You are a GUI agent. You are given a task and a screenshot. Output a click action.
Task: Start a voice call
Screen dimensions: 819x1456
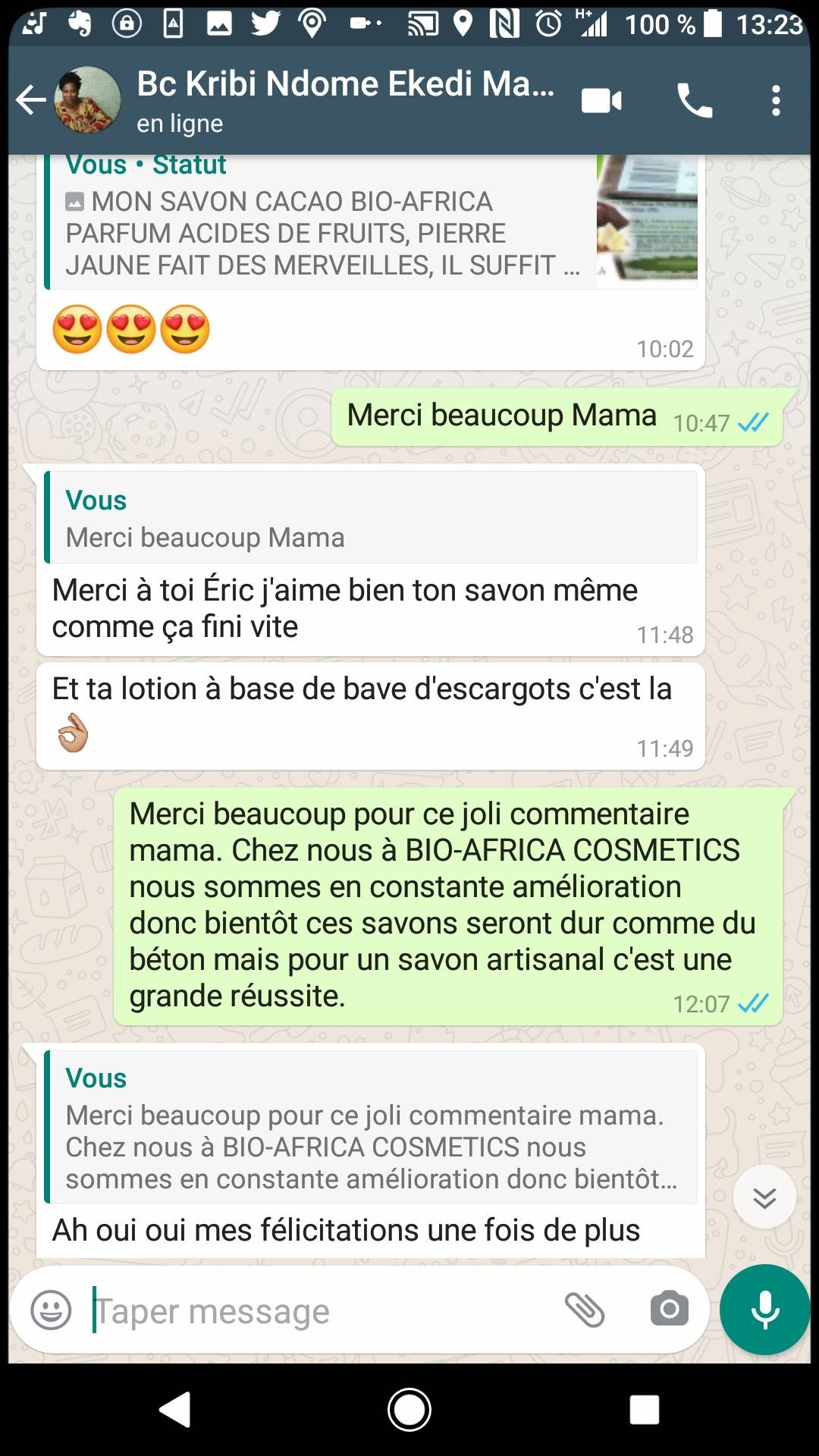pyautogui.click(x=694, y=100)
